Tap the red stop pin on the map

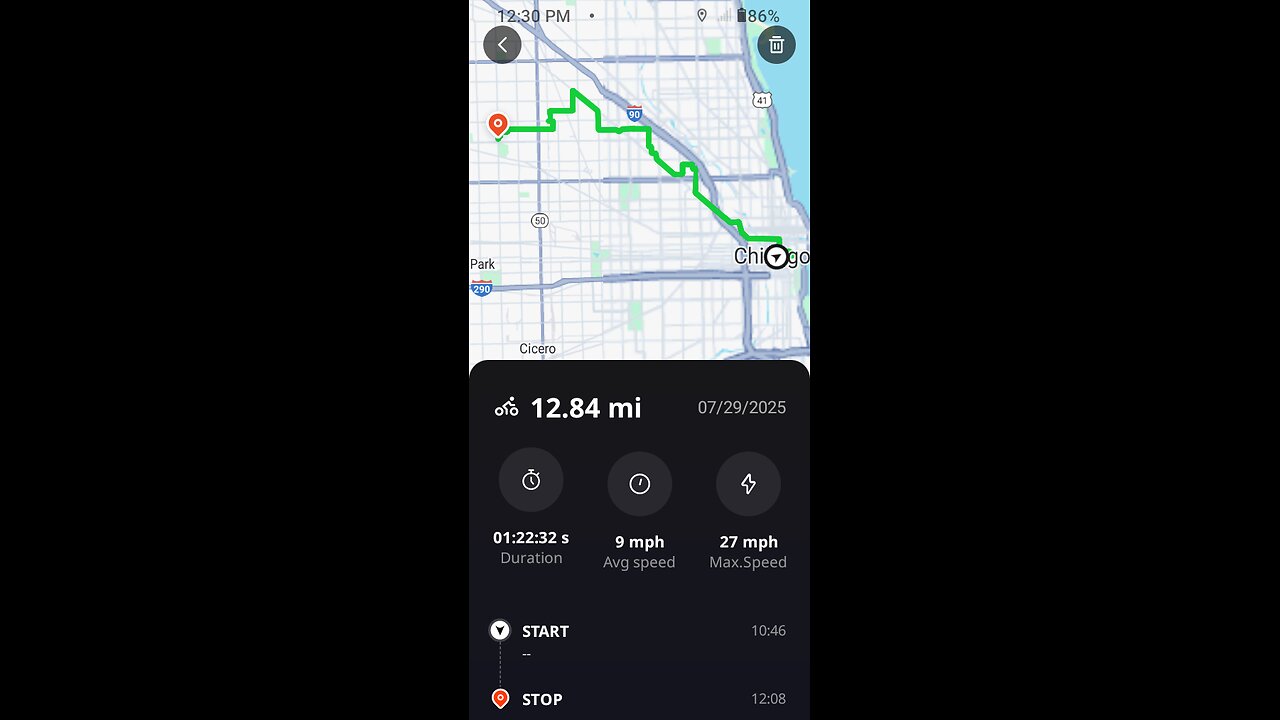point(498,124)
